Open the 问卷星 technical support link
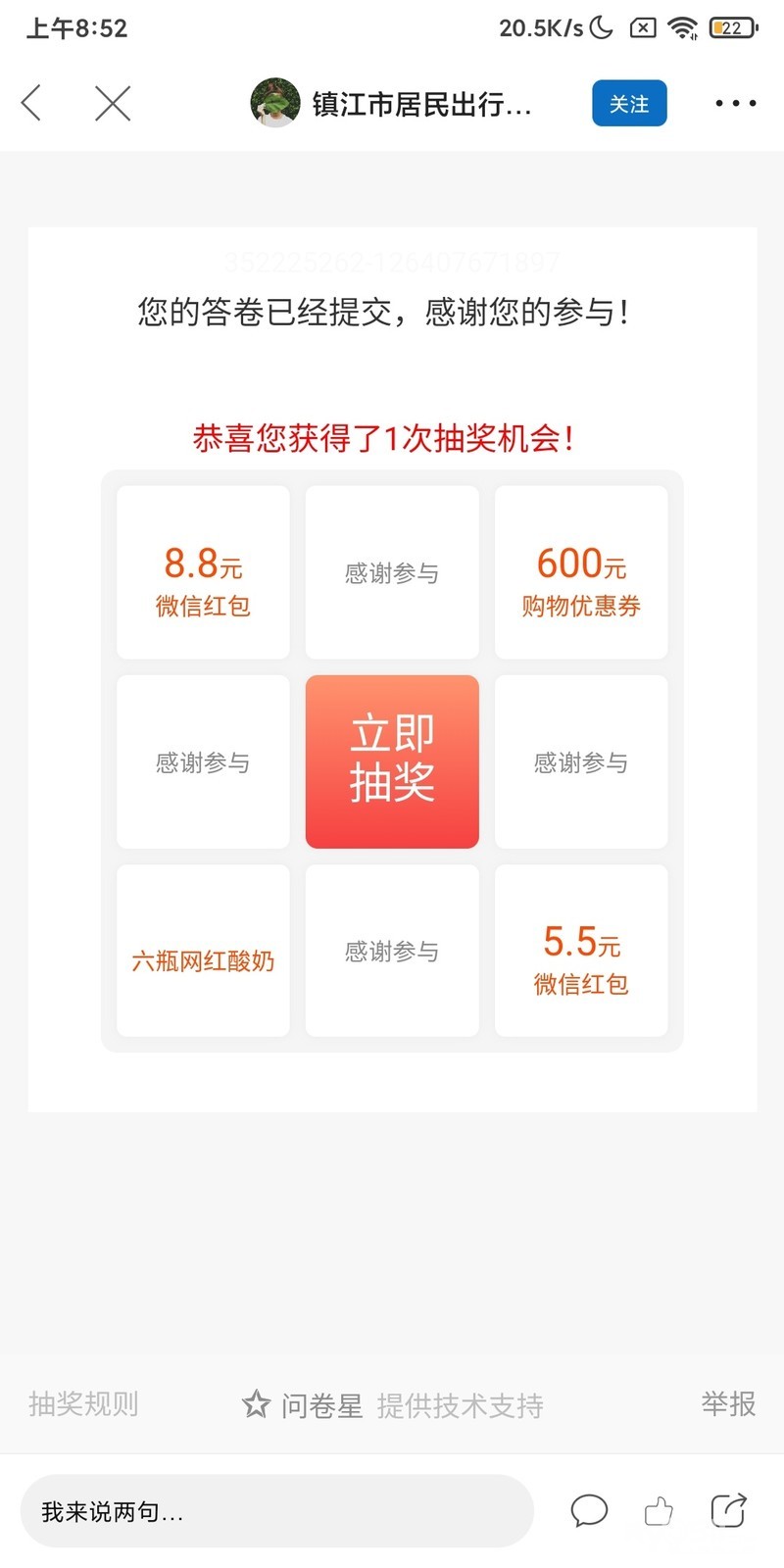Image resolution: width=784 pixels, height=1568 pixels. (x=392, y=1405)
